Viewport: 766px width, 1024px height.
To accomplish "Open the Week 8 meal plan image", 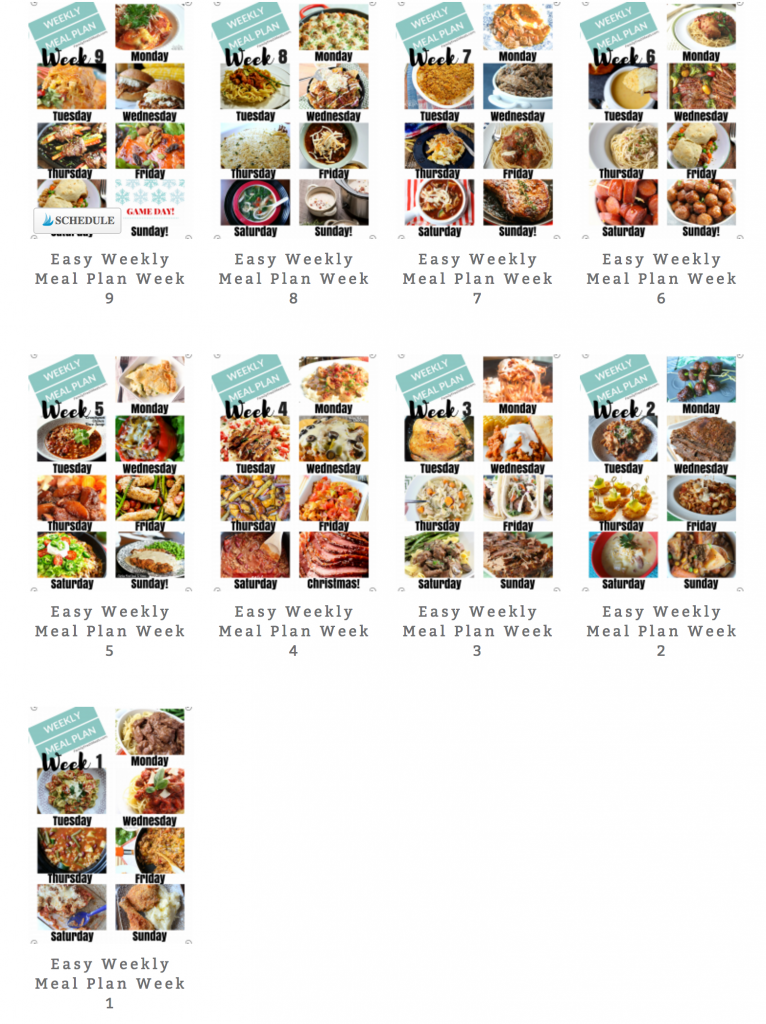I will [x=294, y=120].
